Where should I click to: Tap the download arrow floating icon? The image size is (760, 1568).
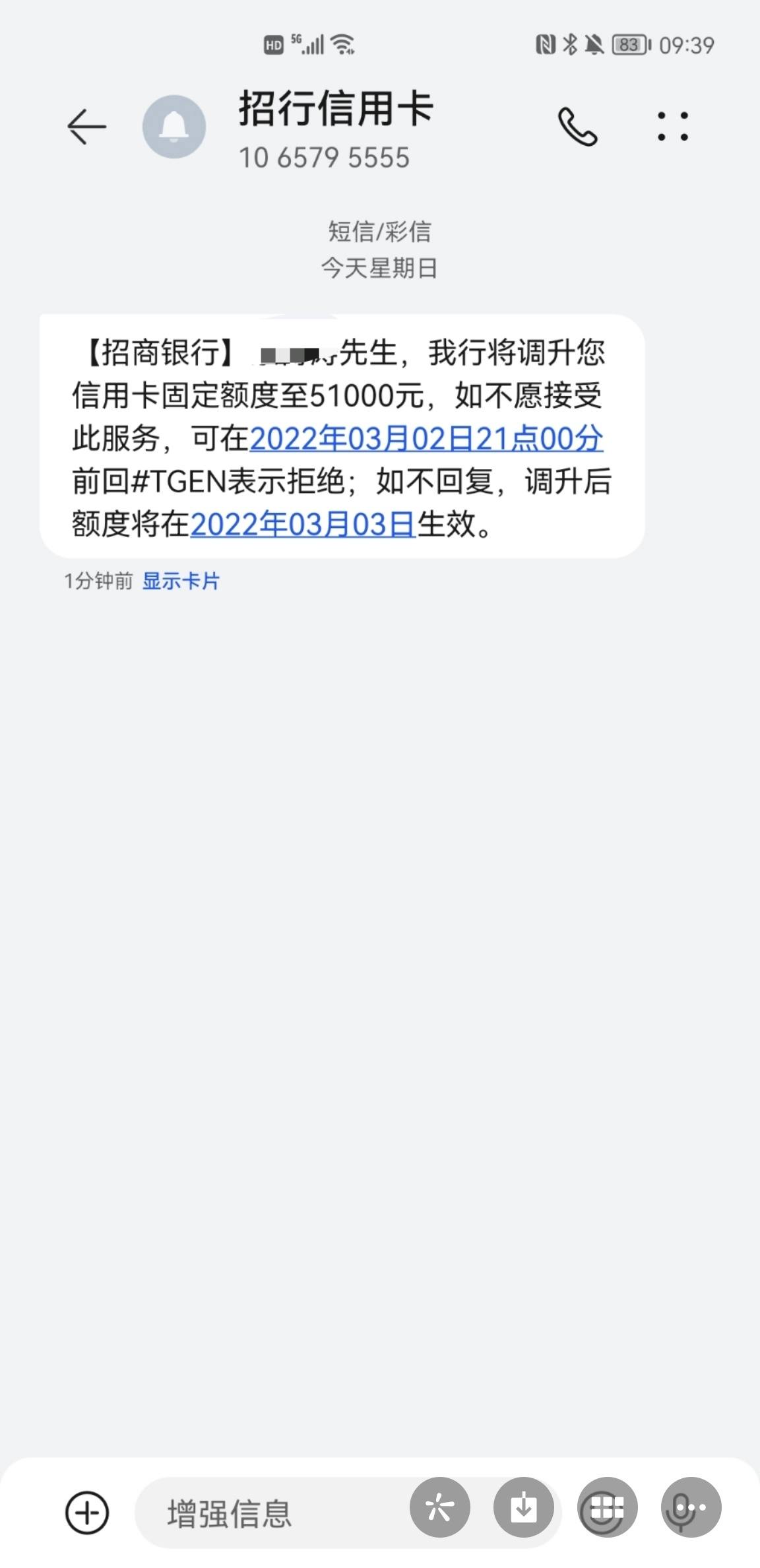click(x=523, y=1507)
